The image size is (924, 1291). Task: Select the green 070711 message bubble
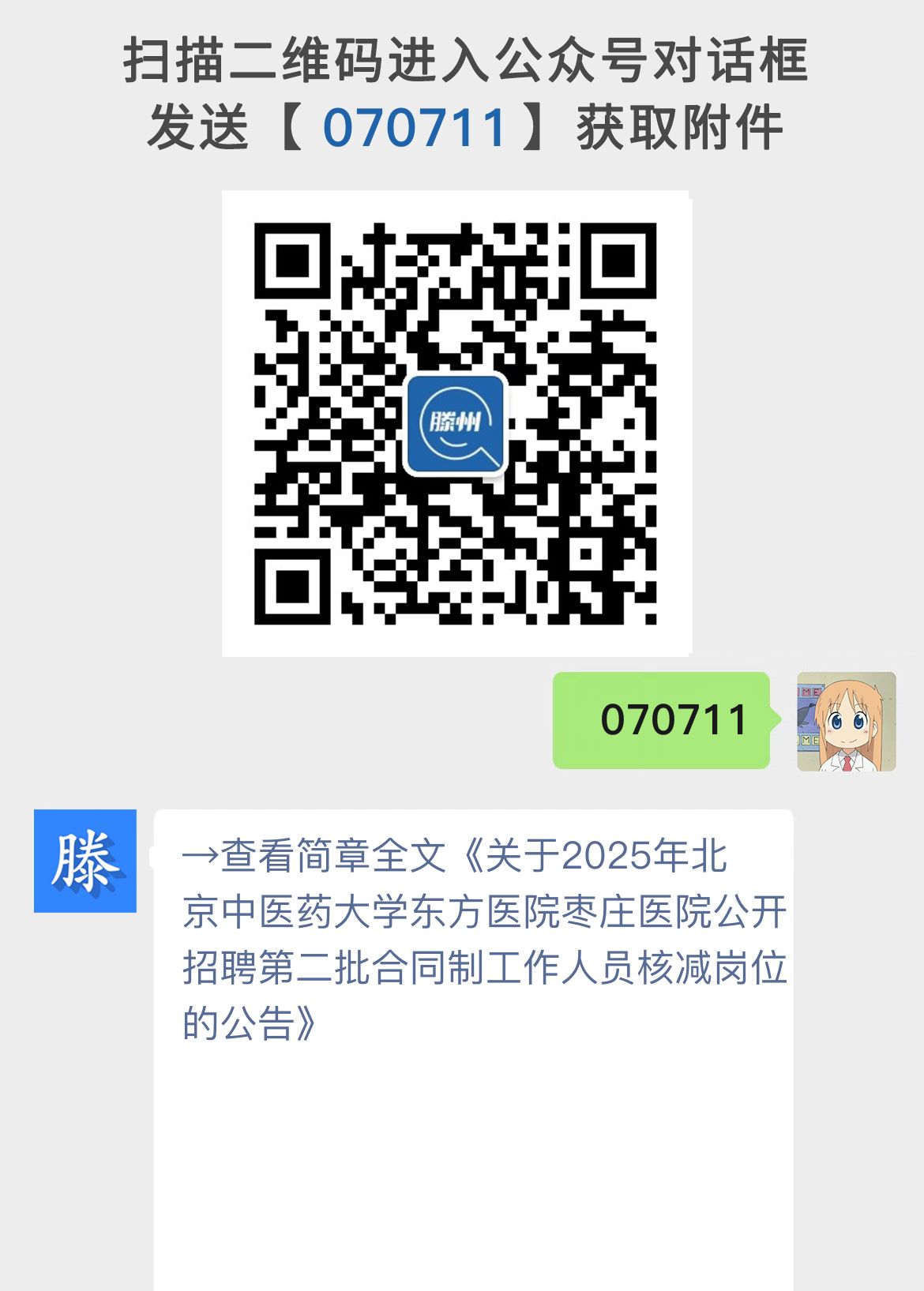662,719
